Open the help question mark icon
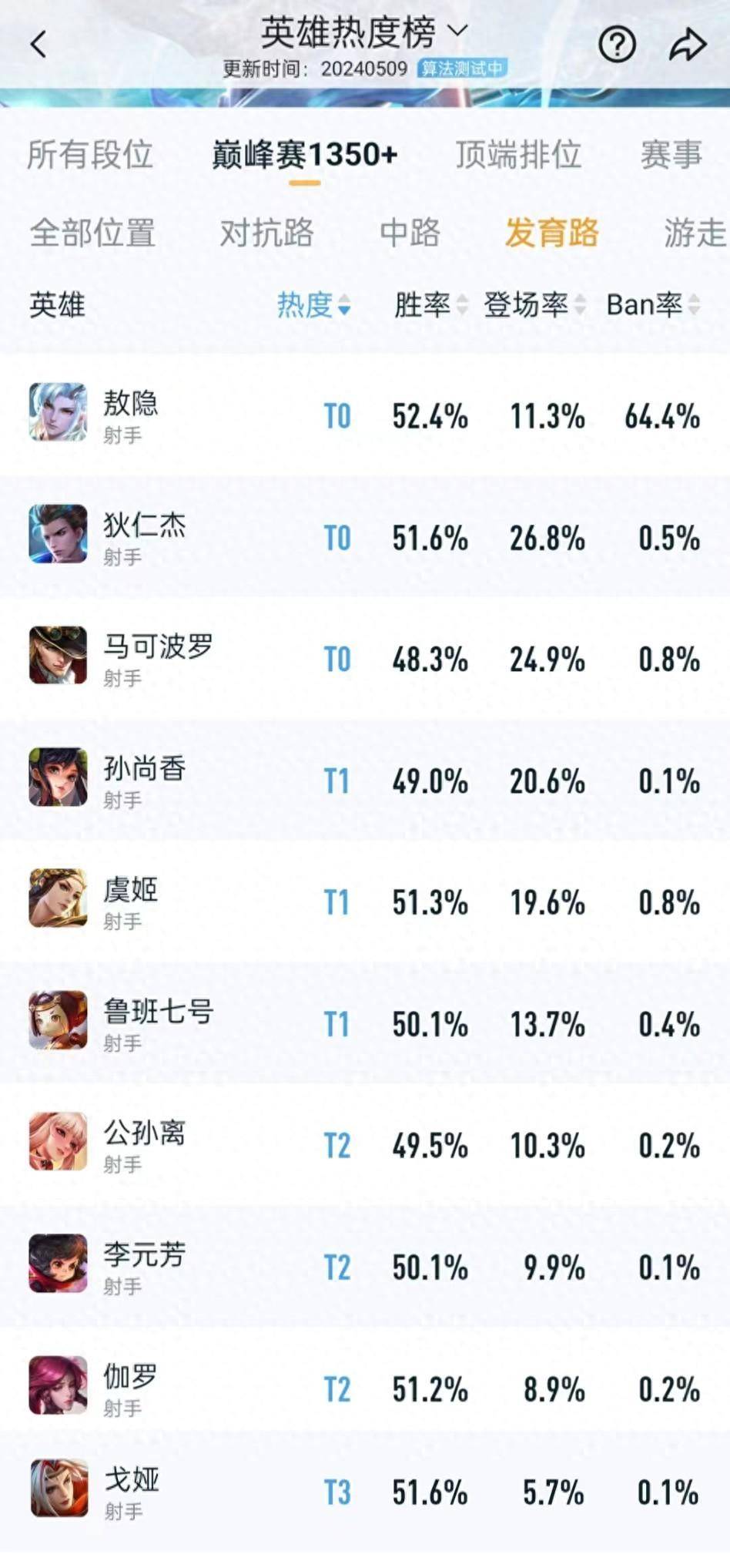This screenshot has height=1568, width=730. [617, 45]
